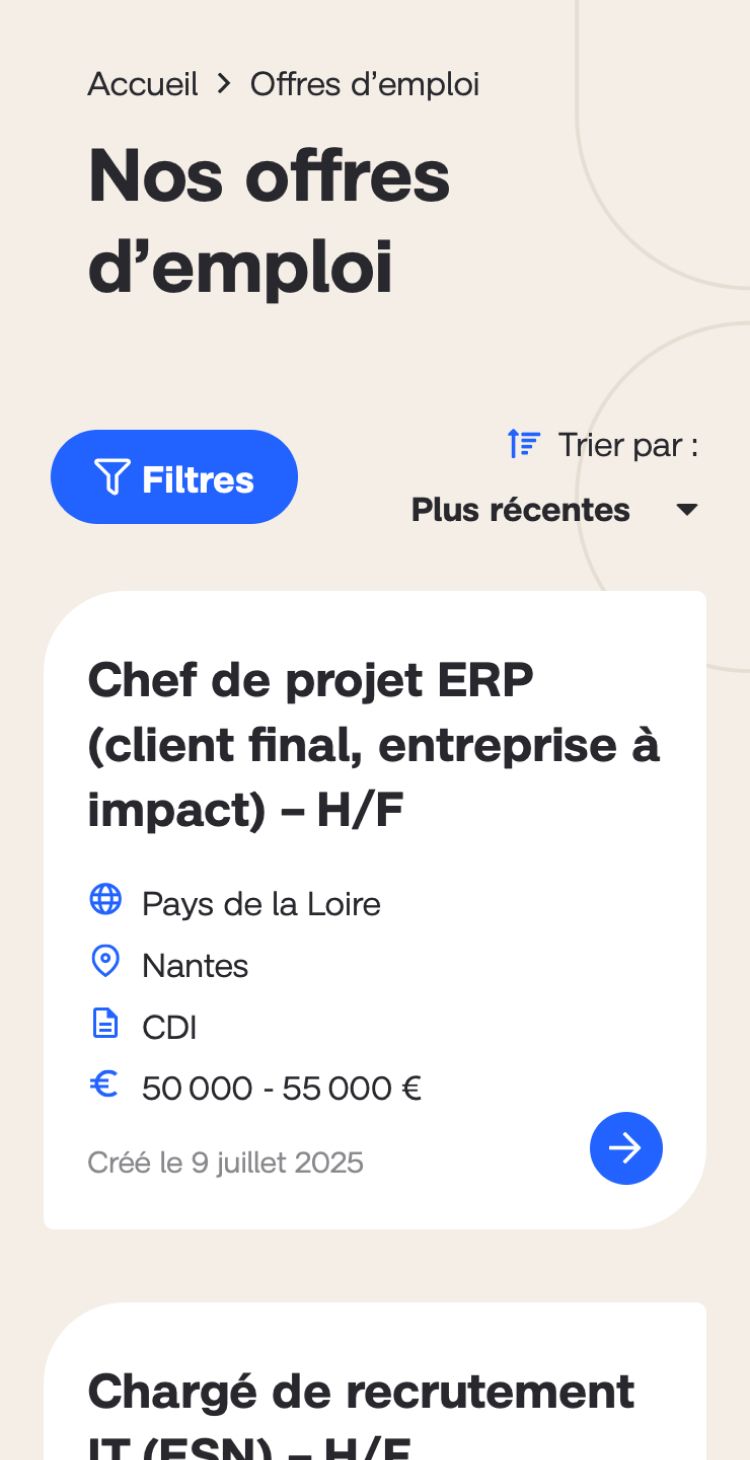Open the Chef de projet ERP job card

373,745
